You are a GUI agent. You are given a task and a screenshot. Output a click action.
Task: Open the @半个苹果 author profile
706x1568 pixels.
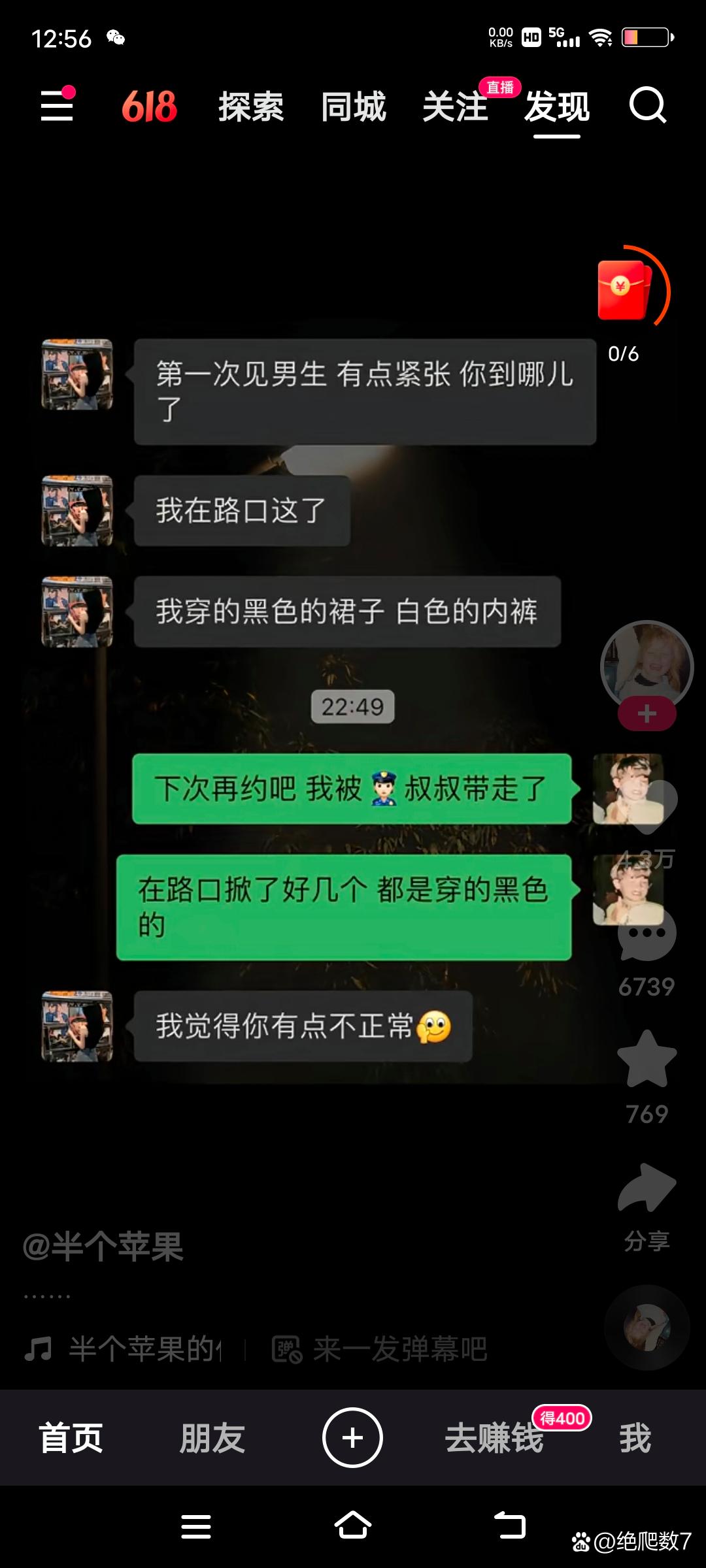103,1247
